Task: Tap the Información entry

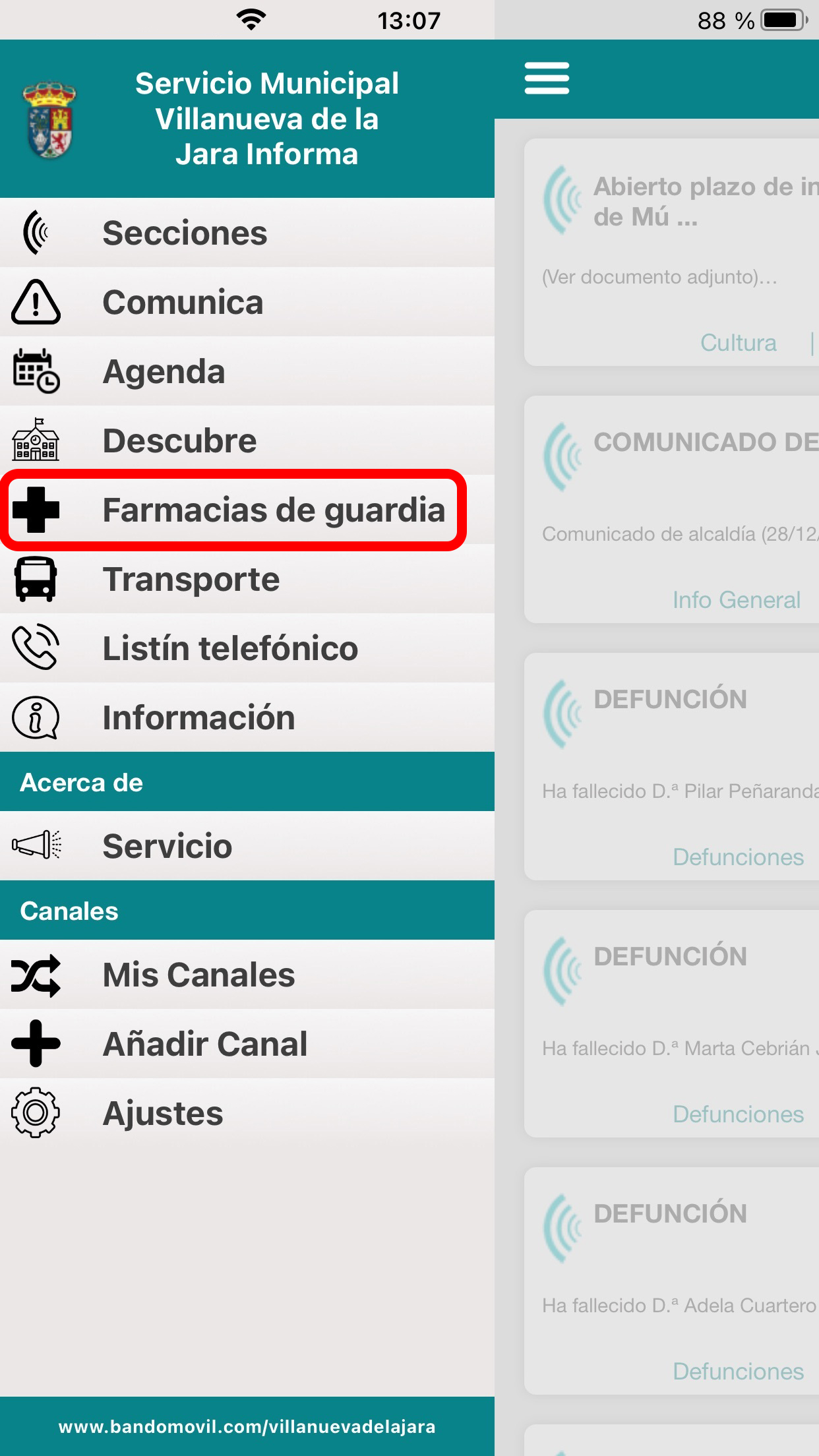Action: pos(247,717)
